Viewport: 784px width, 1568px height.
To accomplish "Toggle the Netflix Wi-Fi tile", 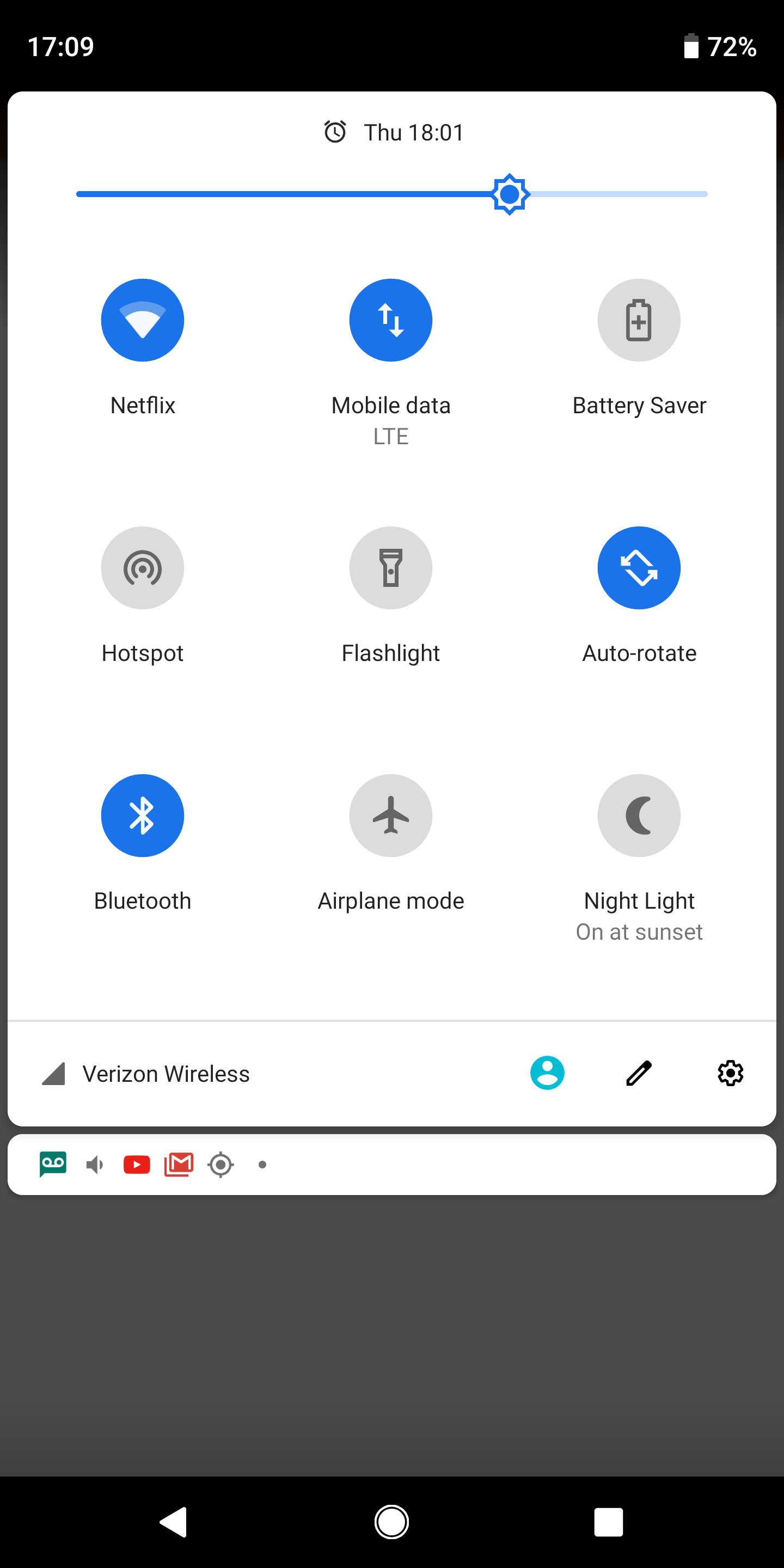I will click(x=143, y=320).
